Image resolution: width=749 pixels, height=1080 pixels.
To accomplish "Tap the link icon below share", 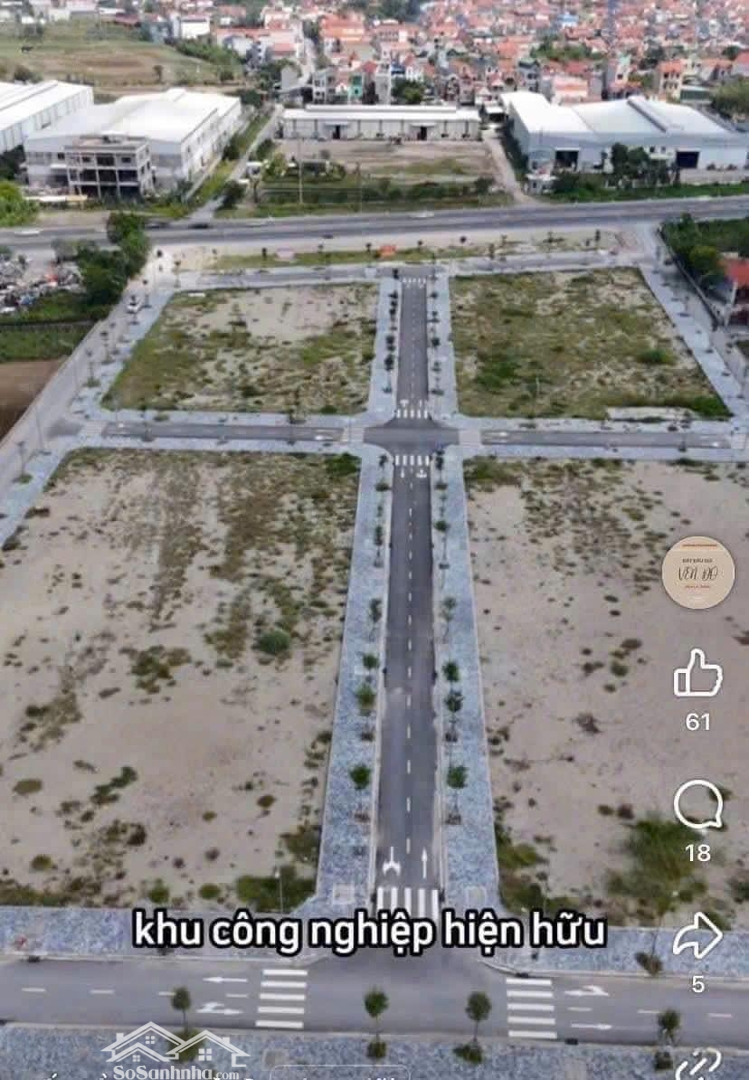I will (x=698, y=1063).
